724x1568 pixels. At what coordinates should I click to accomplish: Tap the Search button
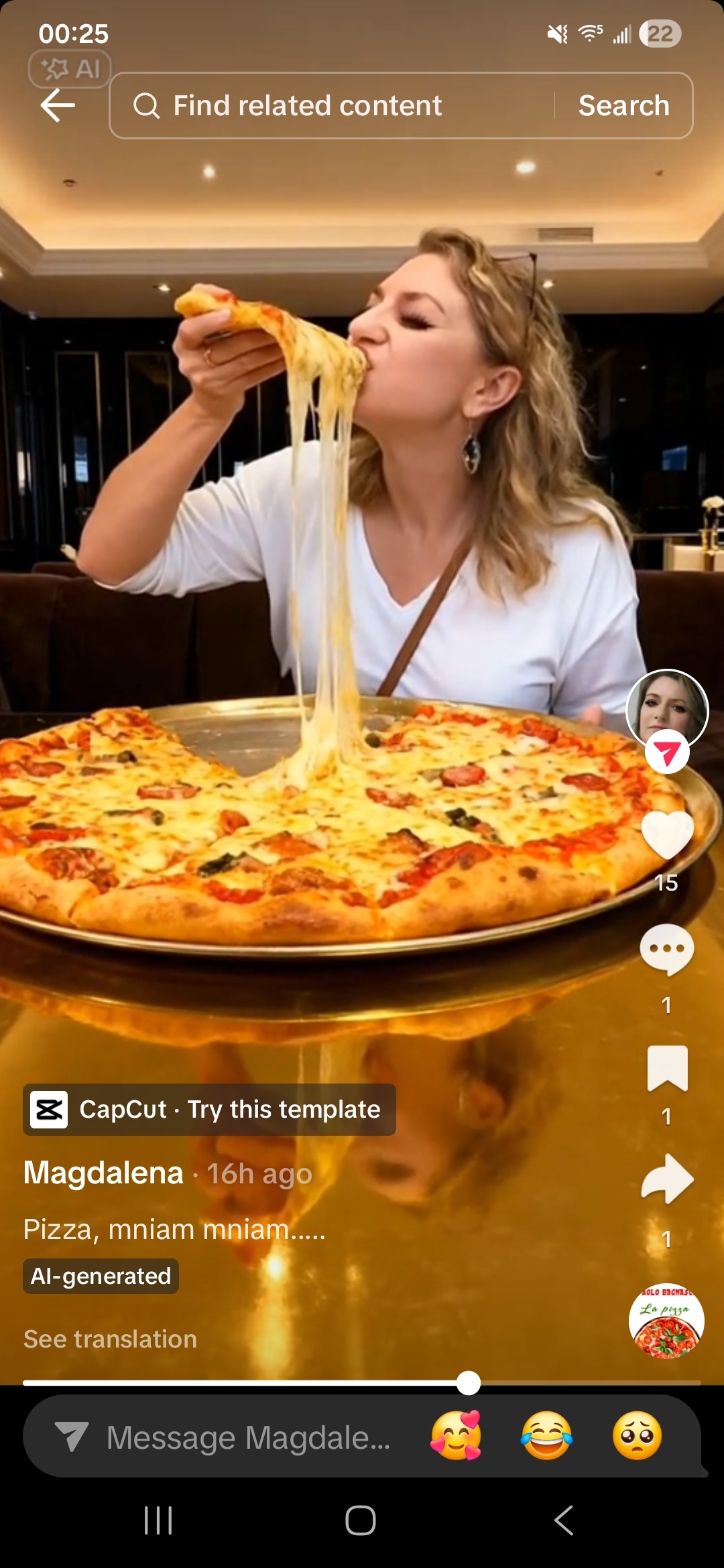(x=623, y=106)
